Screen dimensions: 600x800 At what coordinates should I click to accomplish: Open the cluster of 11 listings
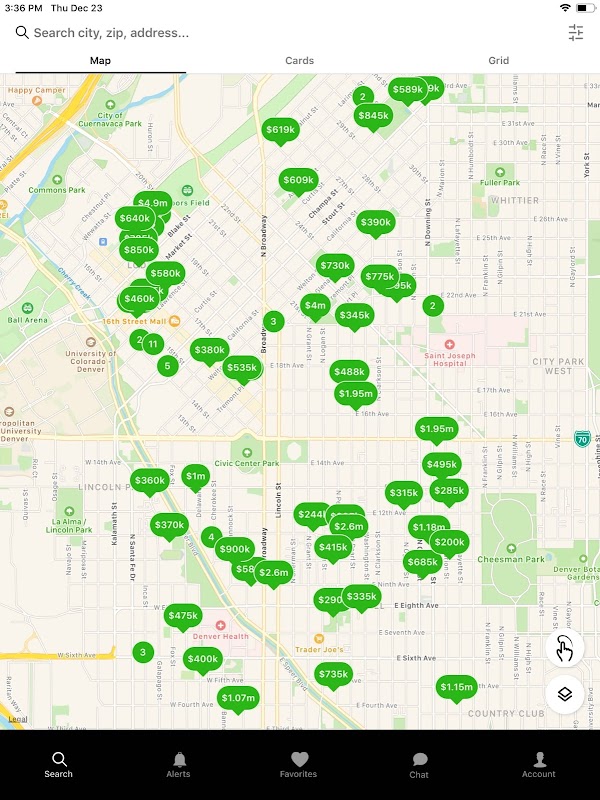point(153,344)
